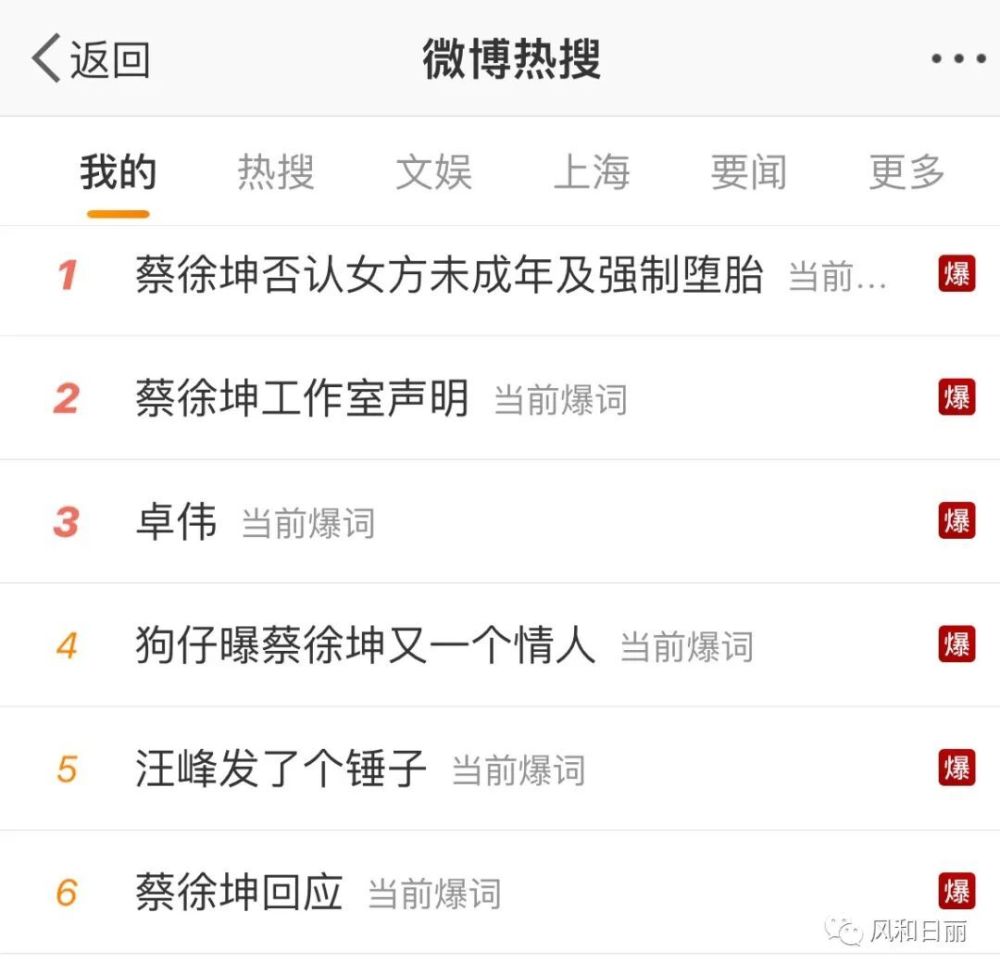Switch to the 热搜 tab
Image resolution: width=1000 pixels, height=975 pixels.
(x=275, y=173)
